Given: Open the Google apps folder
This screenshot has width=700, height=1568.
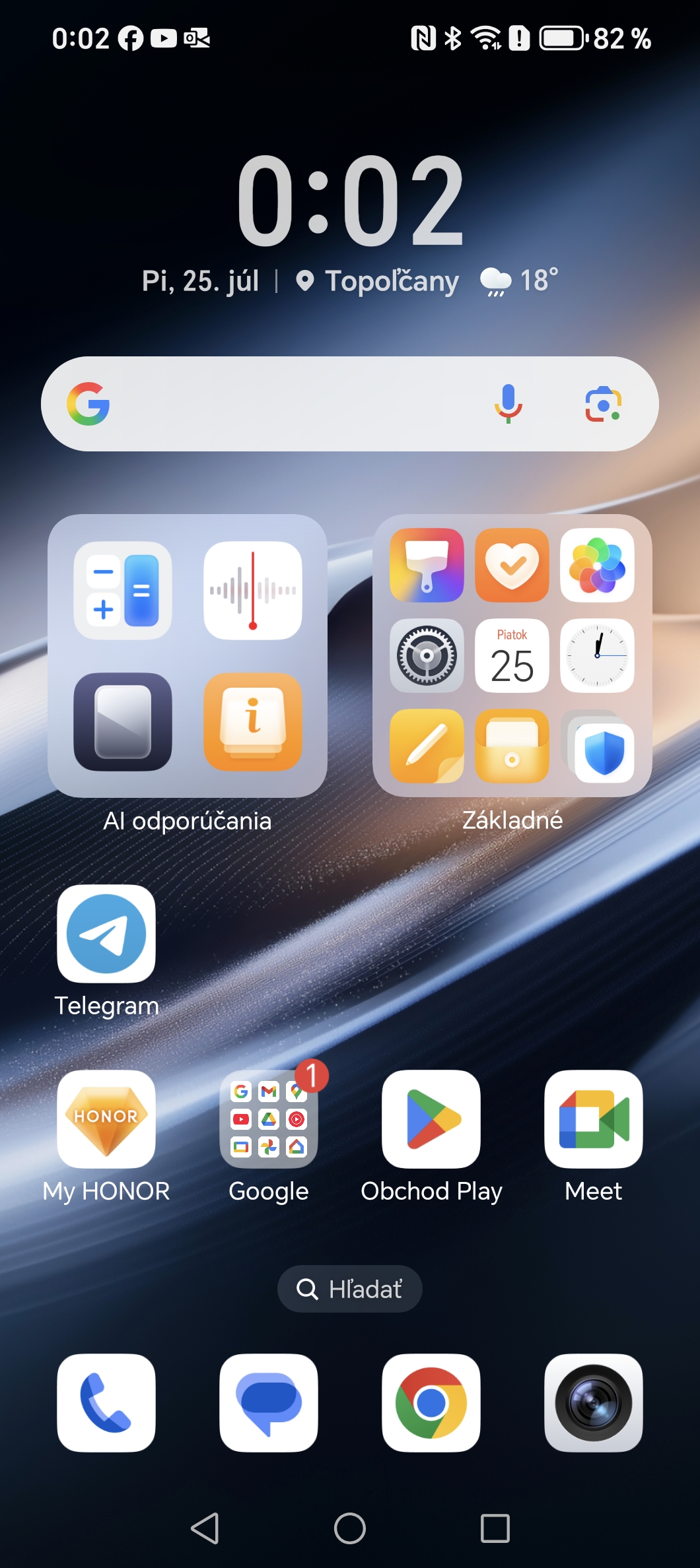Looking at the screenshot, I should pyautogui.click(x=269, y=1119).
